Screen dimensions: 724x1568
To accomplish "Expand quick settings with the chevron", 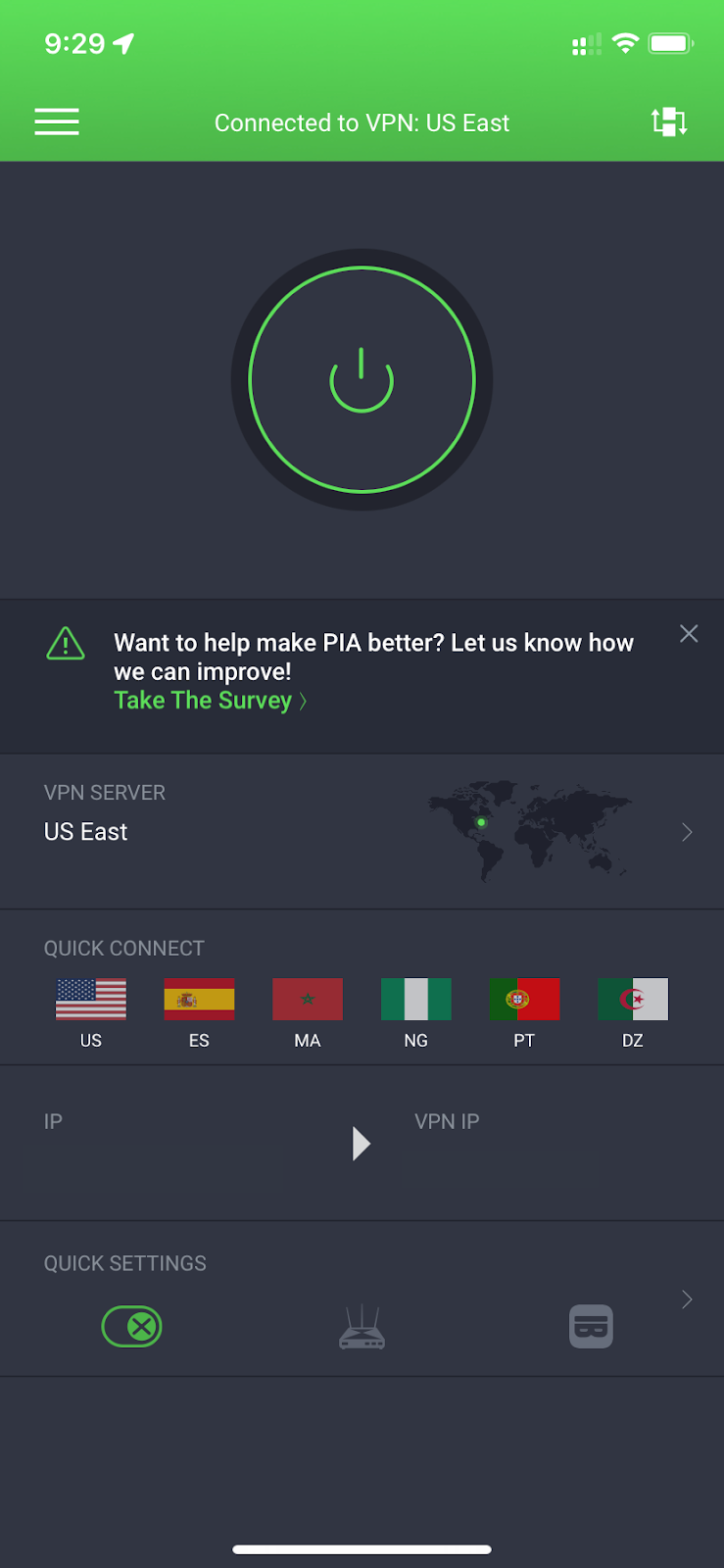I will (x=687, y=1299).
